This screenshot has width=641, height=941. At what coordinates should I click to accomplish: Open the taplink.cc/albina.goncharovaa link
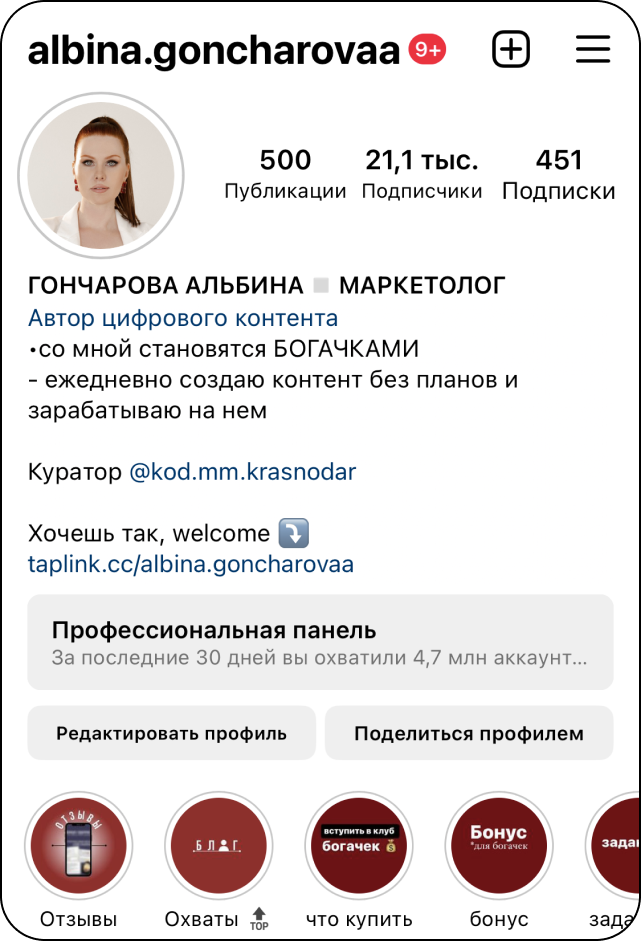pyautogui.click(x=190, y=564)
